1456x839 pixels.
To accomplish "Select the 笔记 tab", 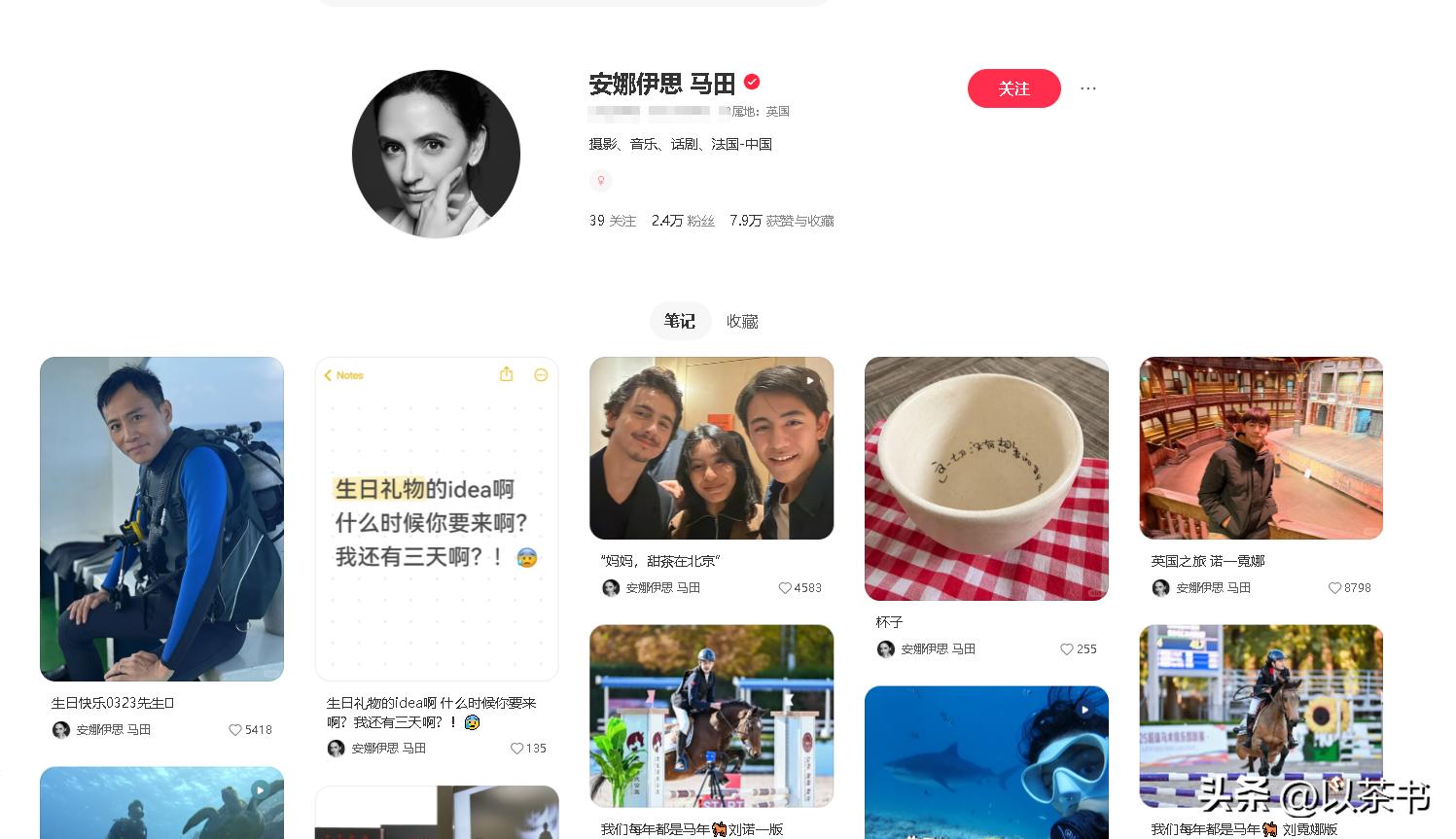I will pos(680,321).
